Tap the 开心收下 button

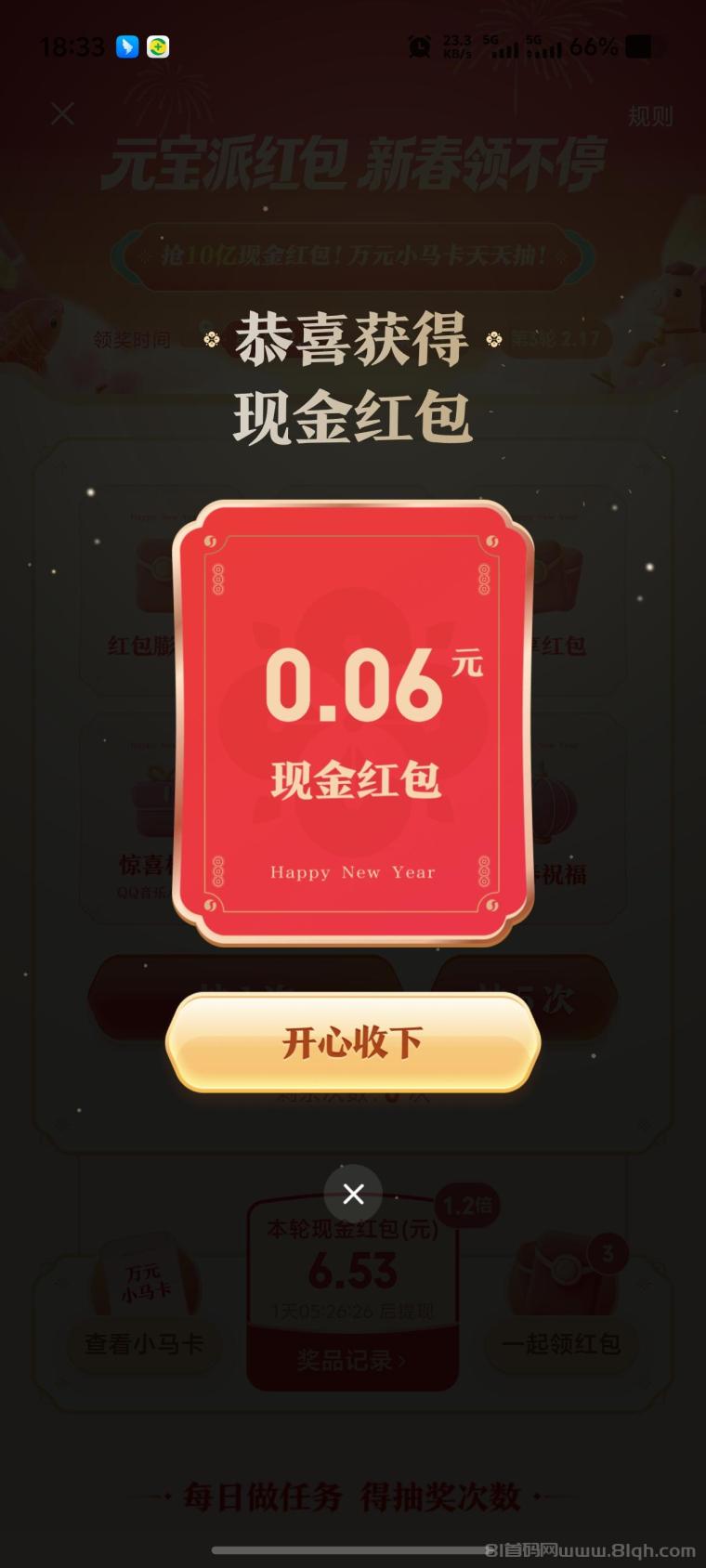(x=353, y=1042)
